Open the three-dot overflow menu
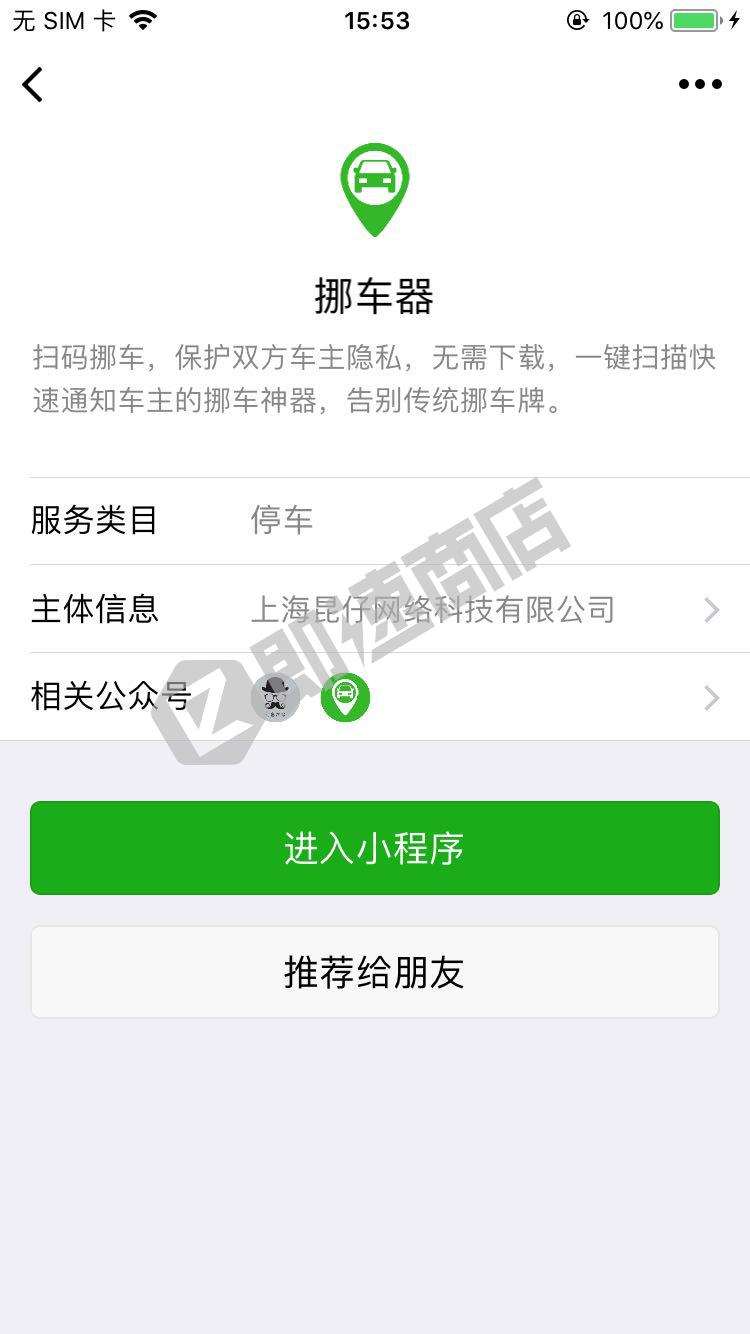 tap(699, 85)
